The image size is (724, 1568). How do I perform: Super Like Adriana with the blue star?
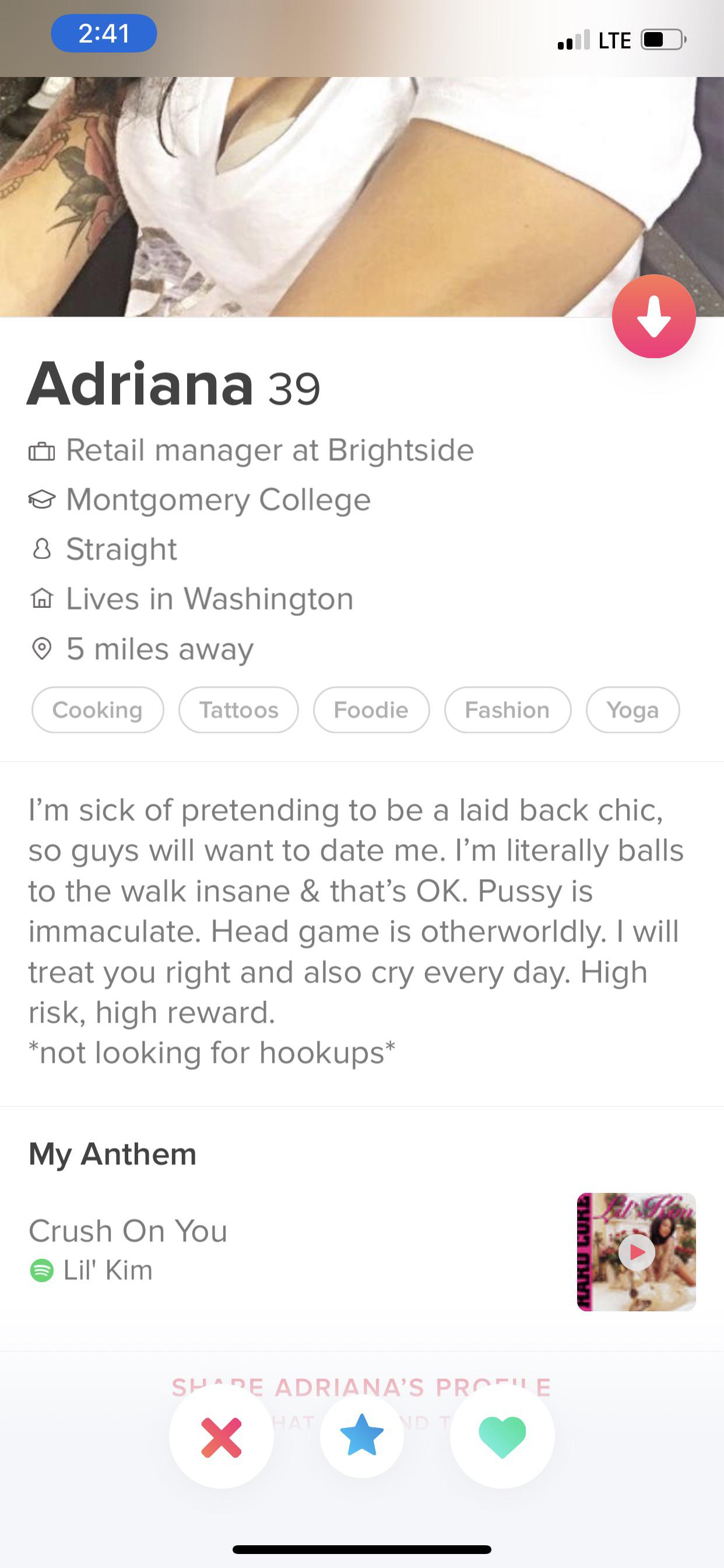(362, 1436)
